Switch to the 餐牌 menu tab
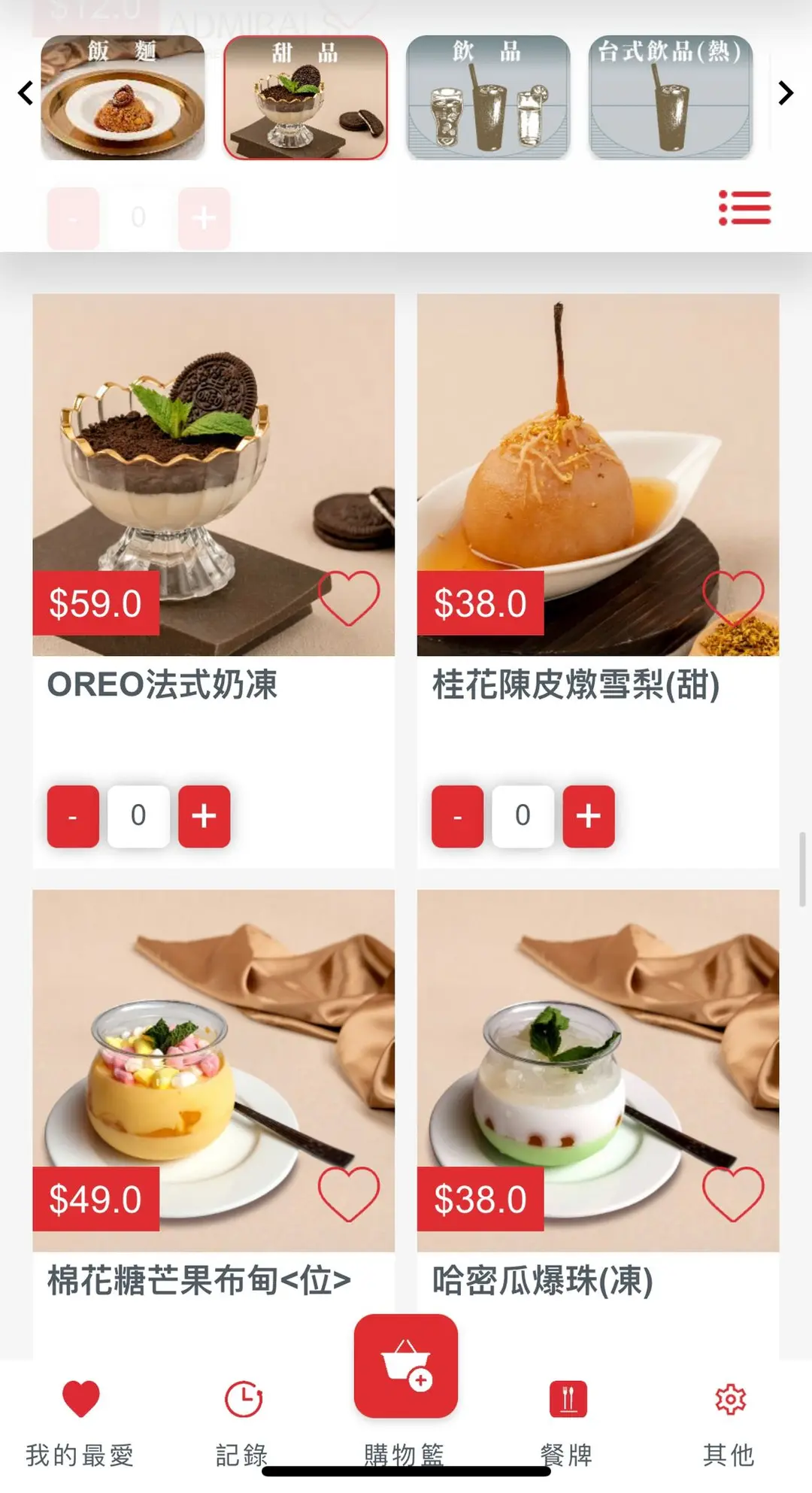 tap(568, 1423)
